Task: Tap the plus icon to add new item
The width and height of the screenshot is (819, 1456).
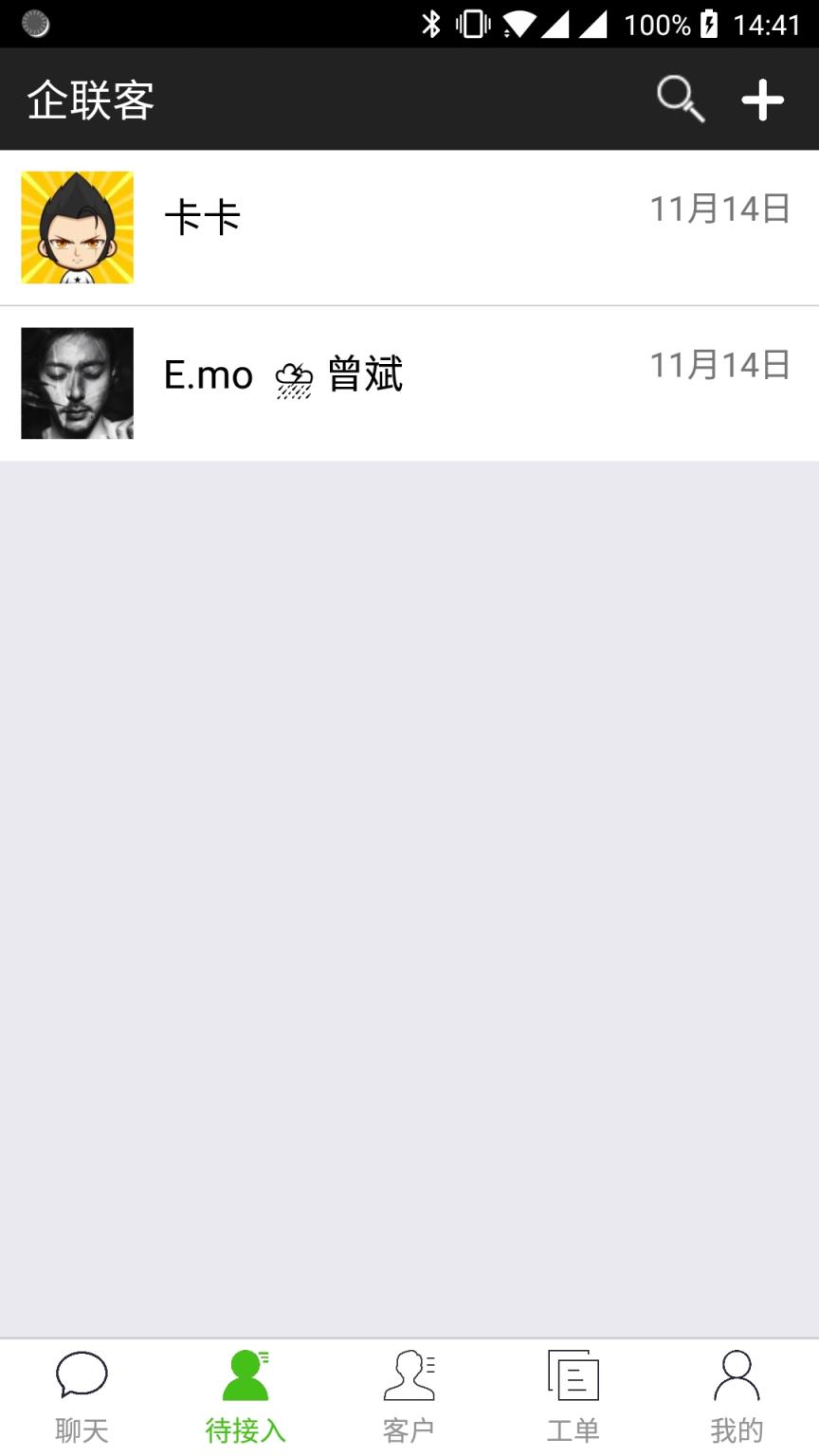Action: (x=762, y=98)
